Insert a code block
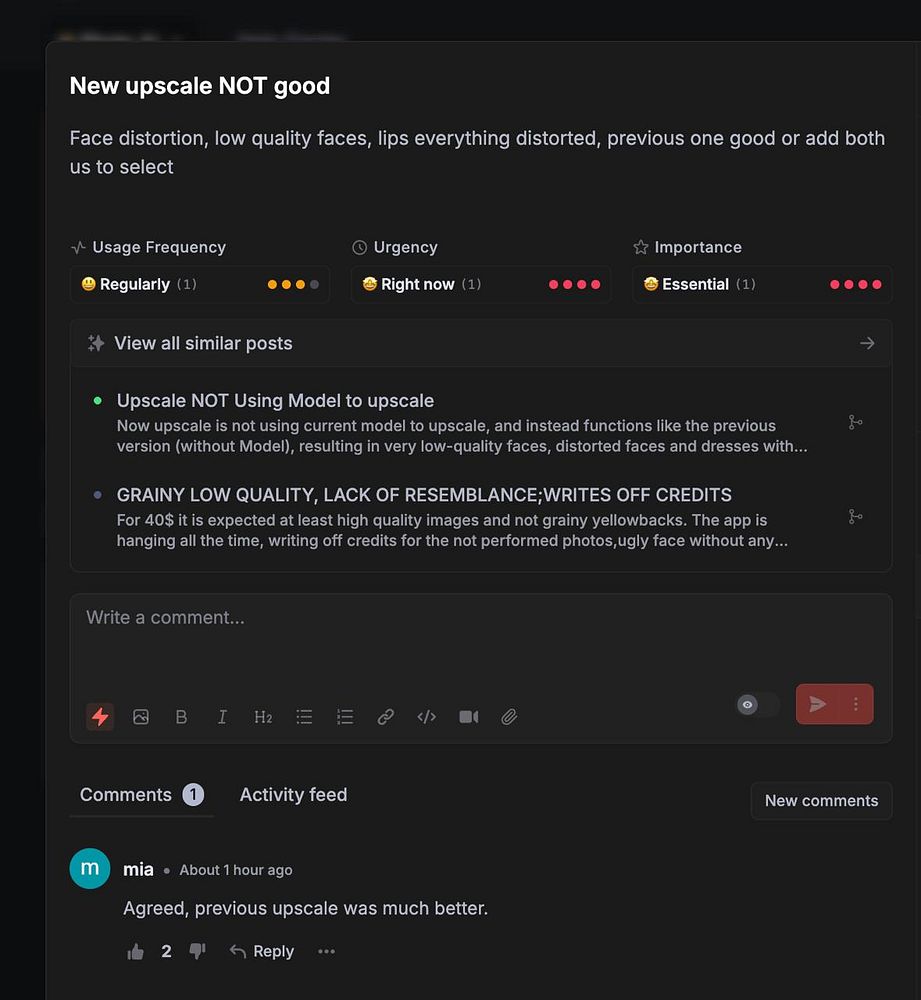Screen dimensions: 921x1000 427,717
